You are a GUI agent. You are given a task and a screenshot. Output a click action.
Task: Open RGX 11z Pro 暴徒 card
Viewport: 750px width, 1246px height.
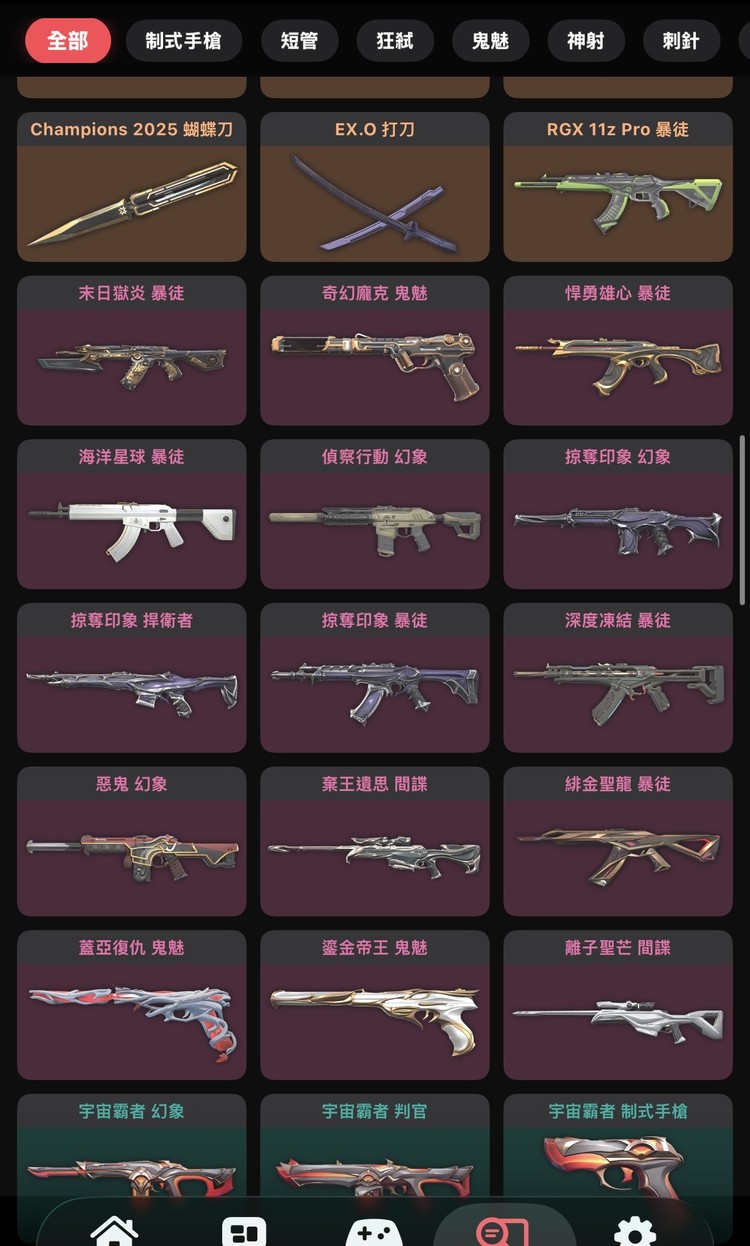click(x=618, y=187)
